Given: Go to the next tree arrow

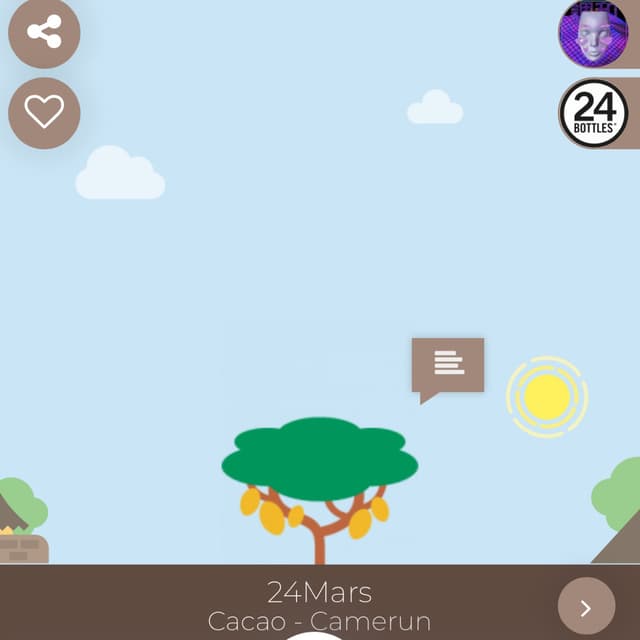Looking at the screenshot, I should [586, 606].
